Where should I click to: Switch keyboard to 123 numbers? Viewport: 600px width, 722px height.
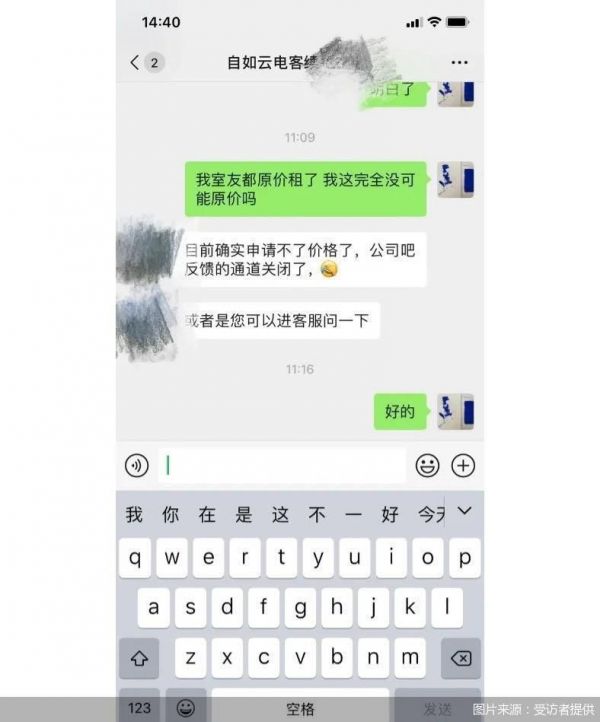coord(139,707)
